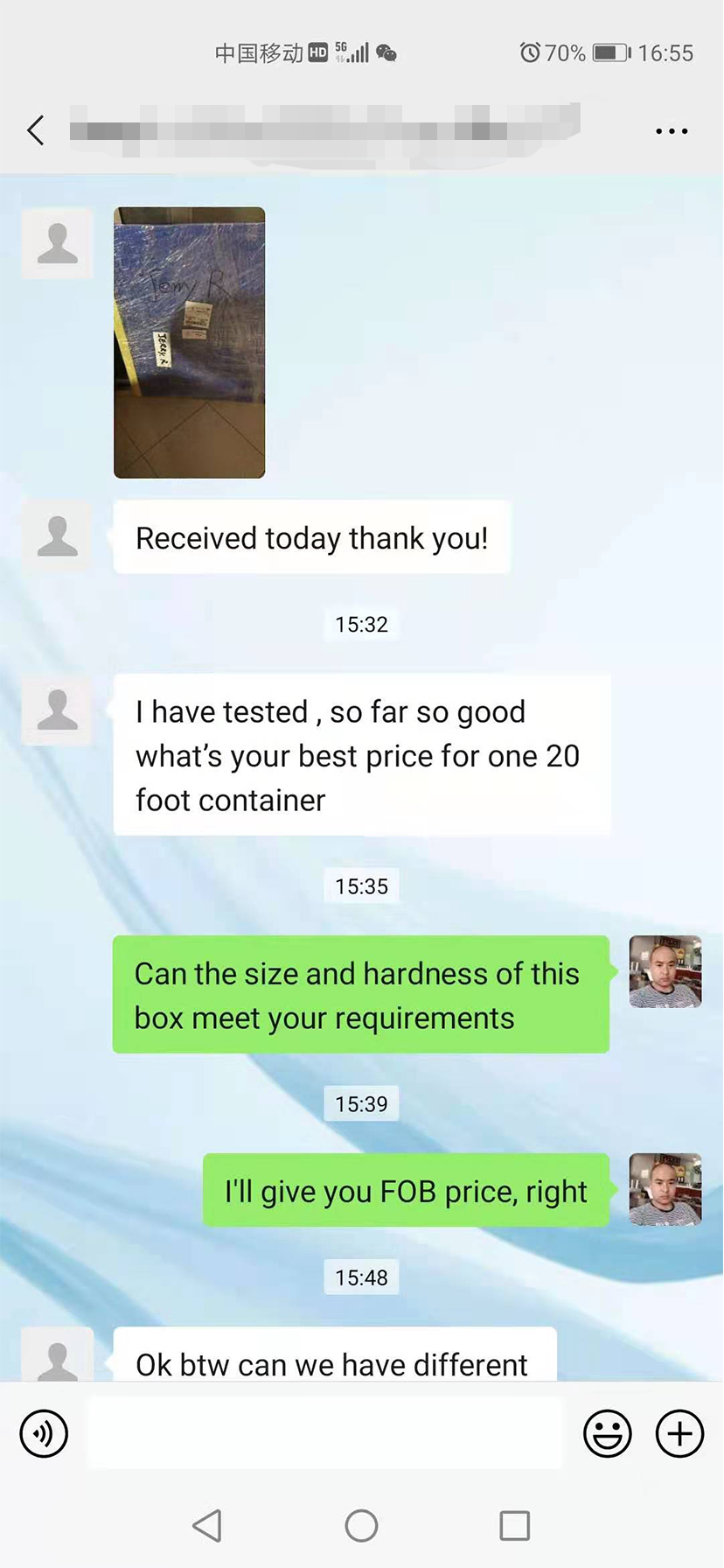Open the three-dot chat options menu
The image size is (724, 1568).
672,131
